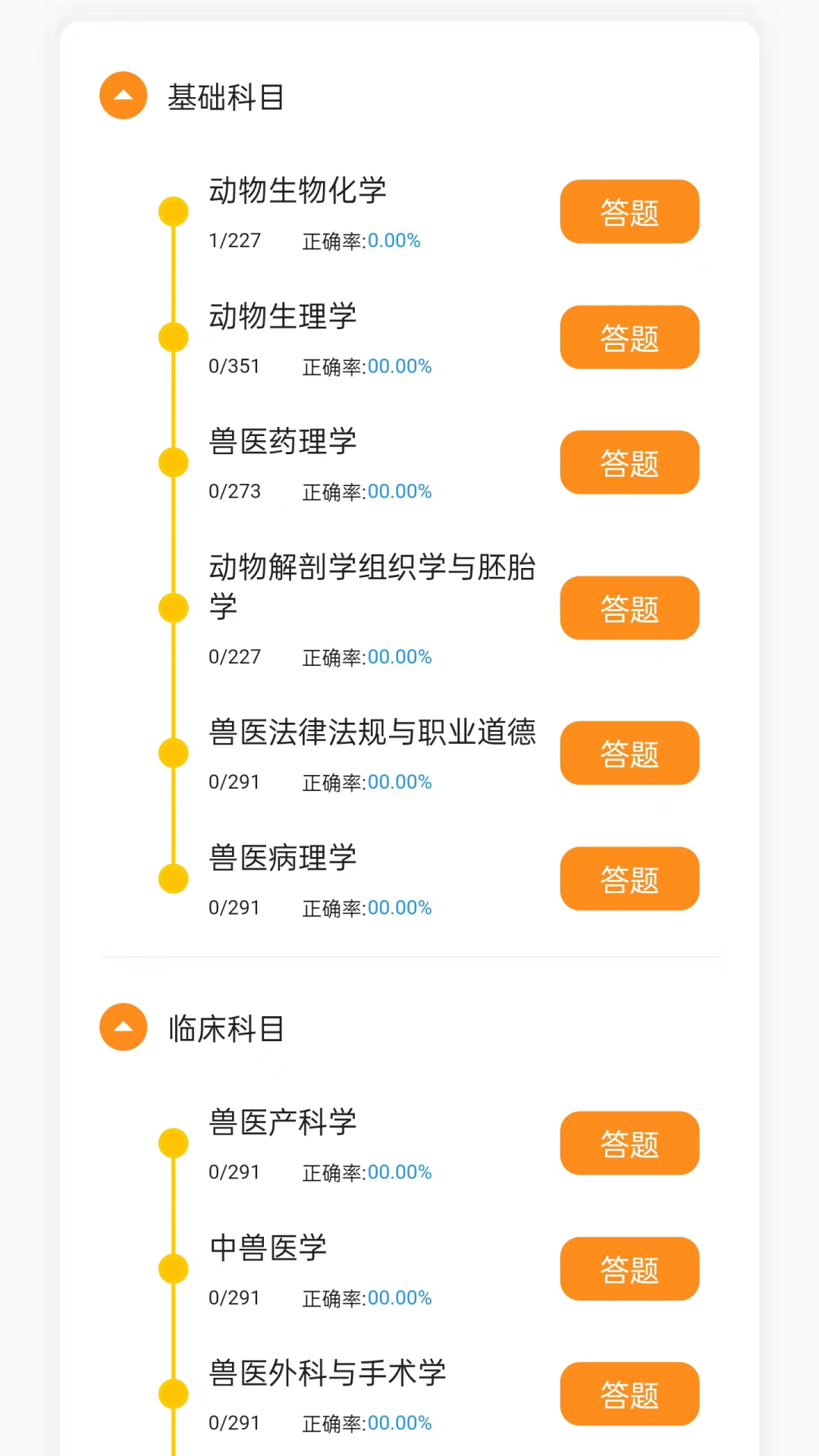
Task: Start answering 动物生物化学 questions via 答题
Action: [x=629, y=212]
